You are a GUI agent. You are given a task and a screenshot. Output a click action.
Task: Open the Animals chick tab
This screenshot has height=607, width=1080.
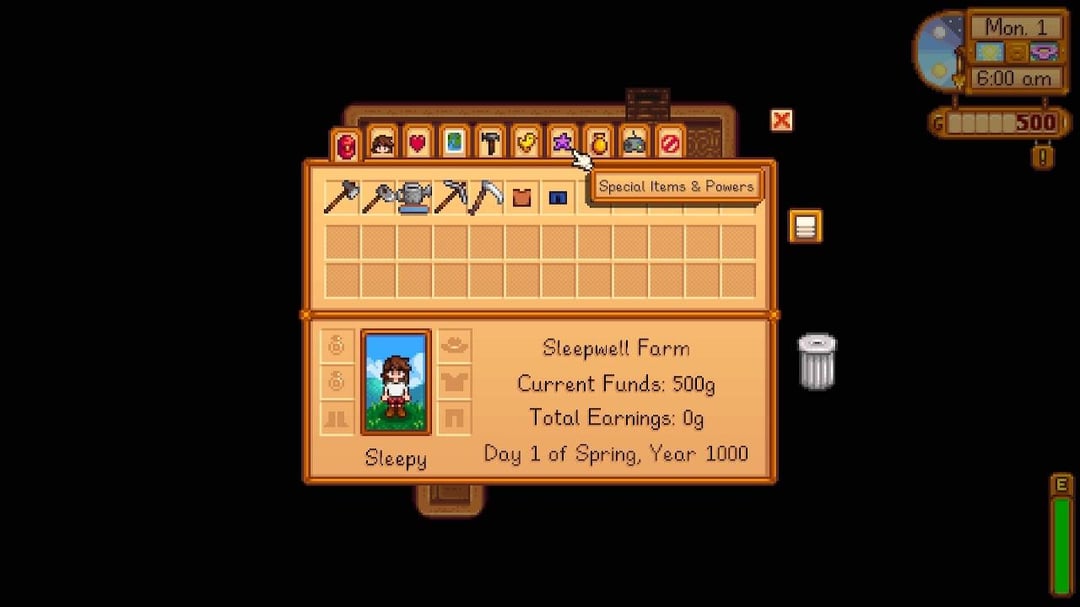click(x=526, y=144)
